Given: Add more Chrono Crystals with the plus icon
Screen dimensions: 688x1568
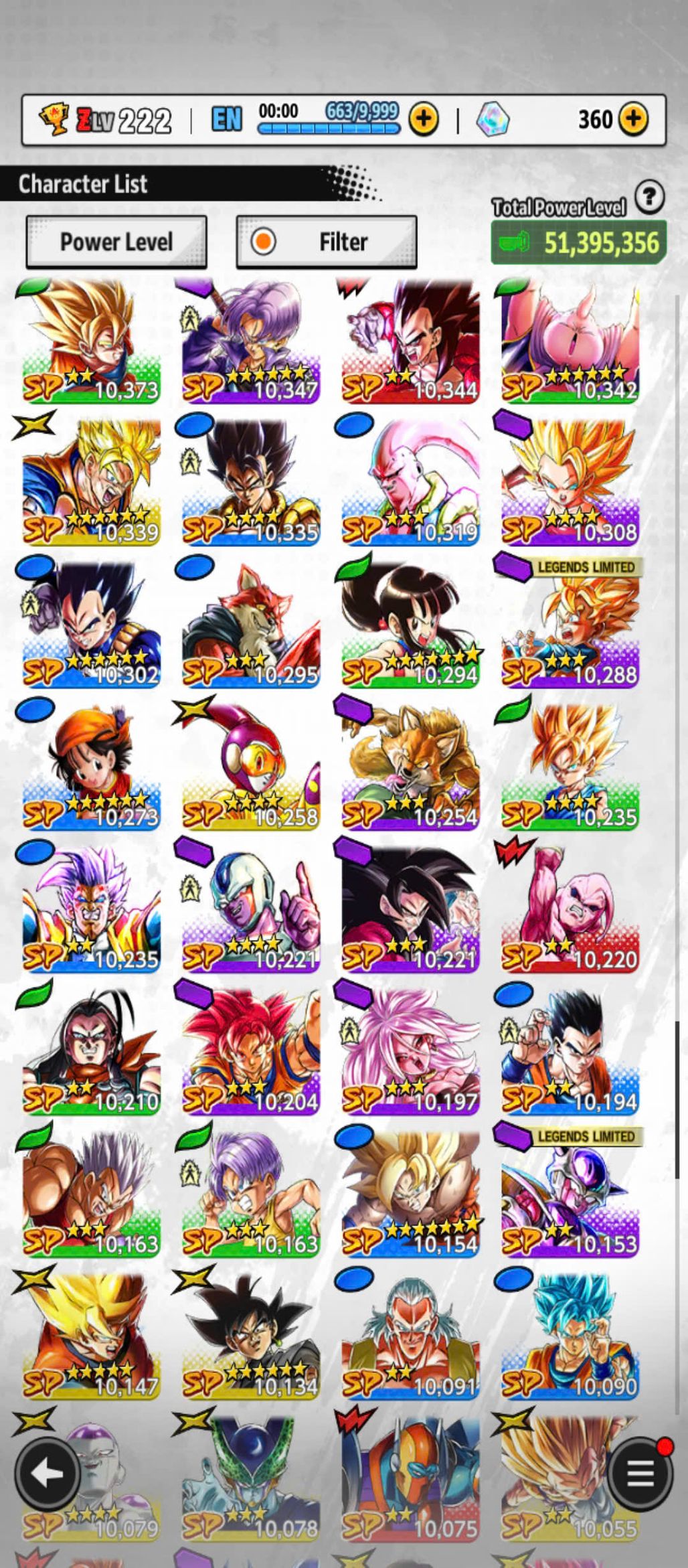Looking at the screenshot, I should [x=633, y=120].
